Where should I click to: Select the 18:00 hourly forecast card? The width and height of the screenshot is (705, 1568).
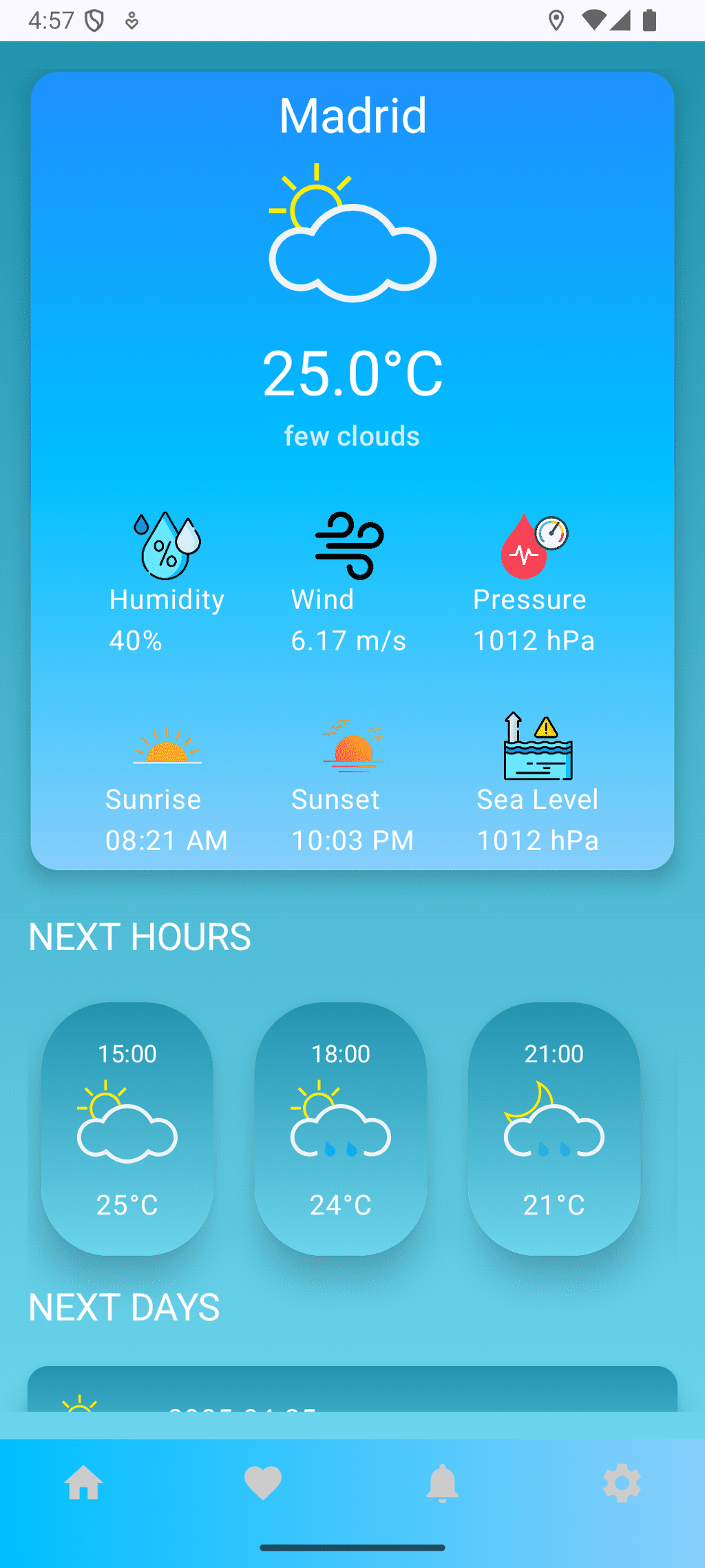click(x=341, y=1128)
